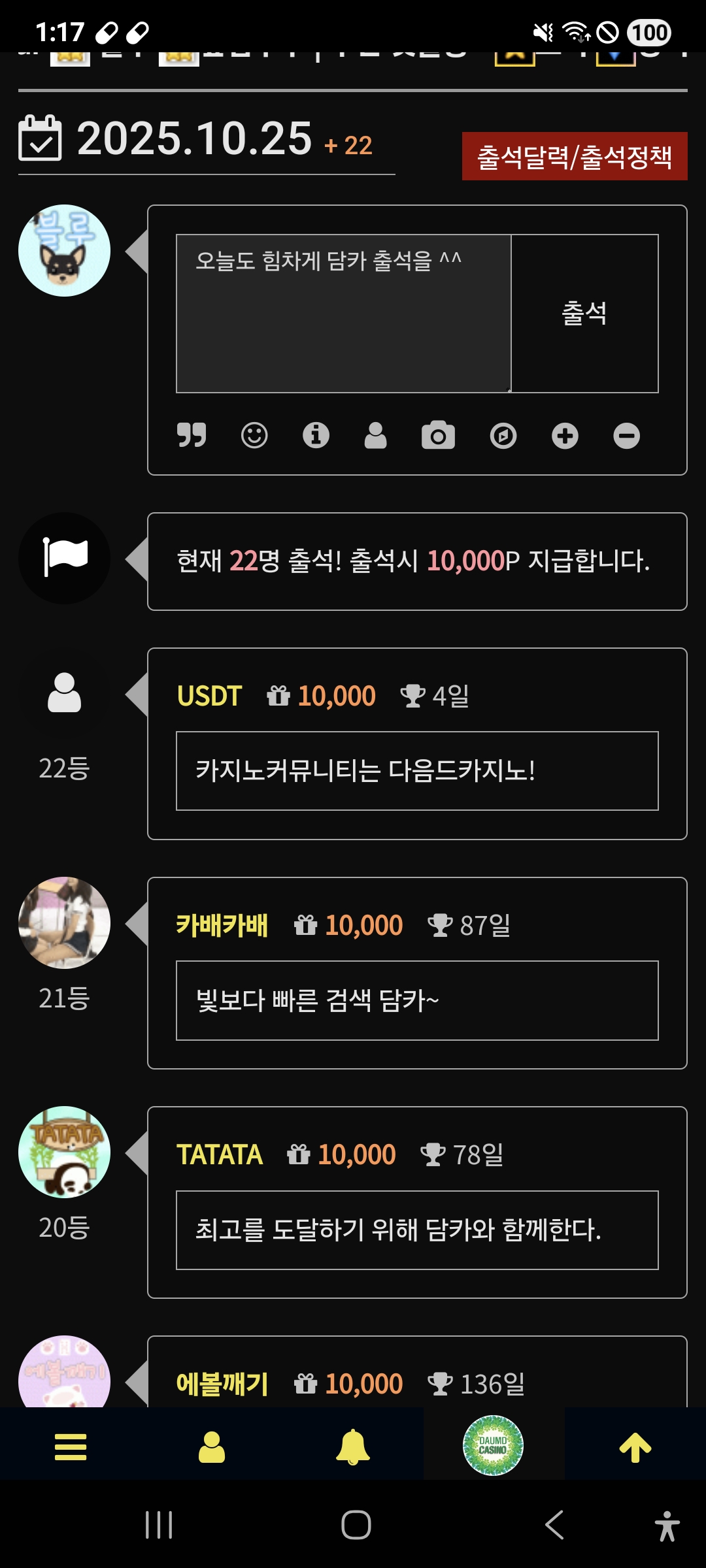Go back using the system back button
The height and width of the screenshot is (1568, 706).
(x=554, y=1525)
